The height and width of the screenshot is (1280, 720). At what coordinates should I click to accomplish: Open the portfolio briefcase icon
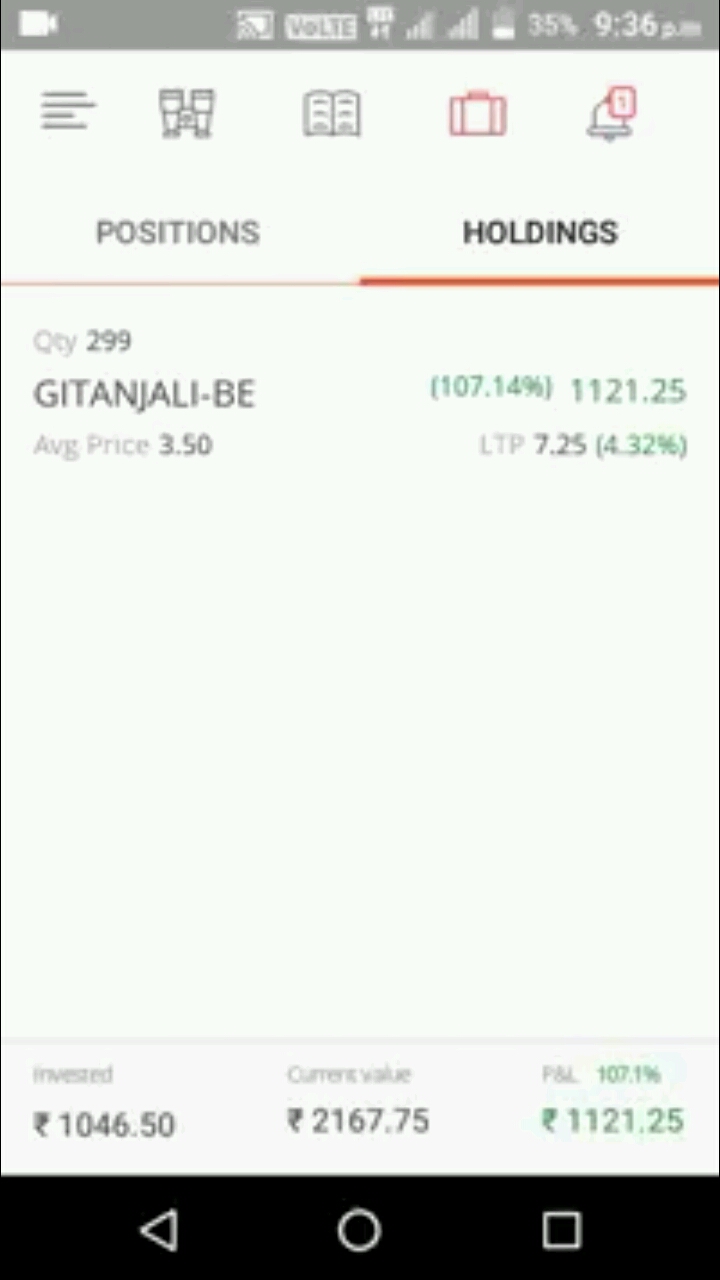click(x=477, y=114)
